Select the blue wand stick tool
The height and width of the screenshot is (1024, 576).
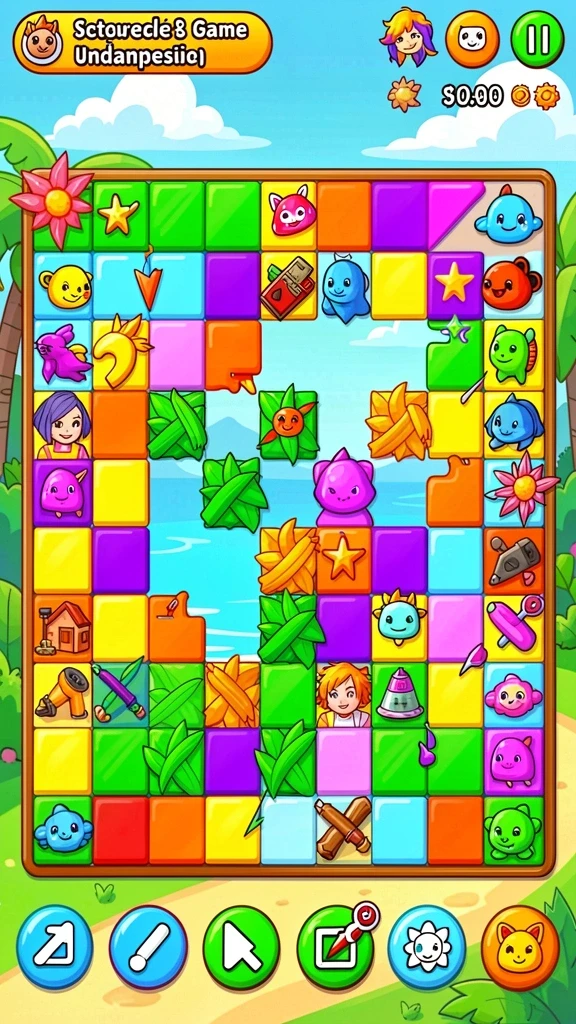[148, 946]
